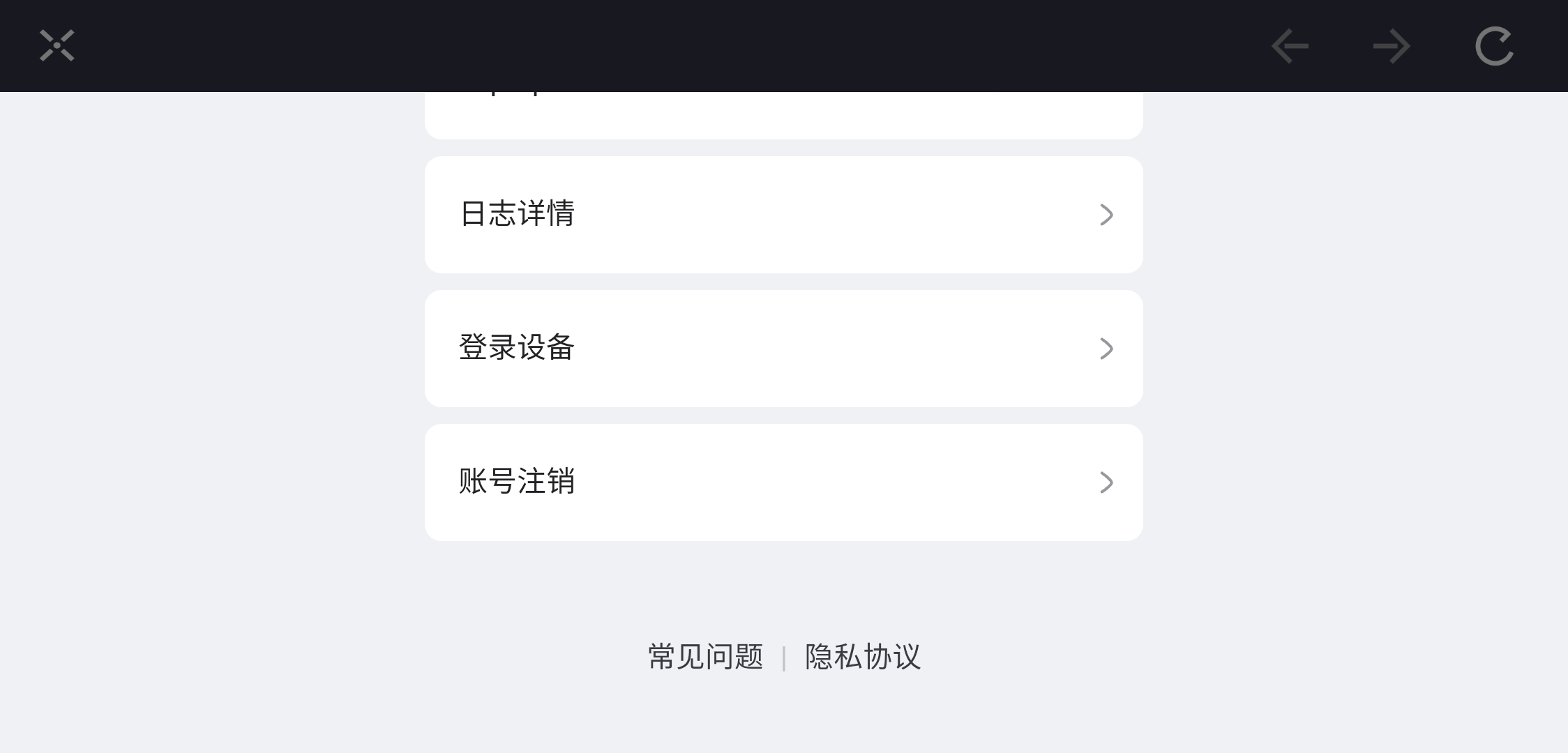Open the 日志详情 row
1568x753 pixels.
click(783, 215)
